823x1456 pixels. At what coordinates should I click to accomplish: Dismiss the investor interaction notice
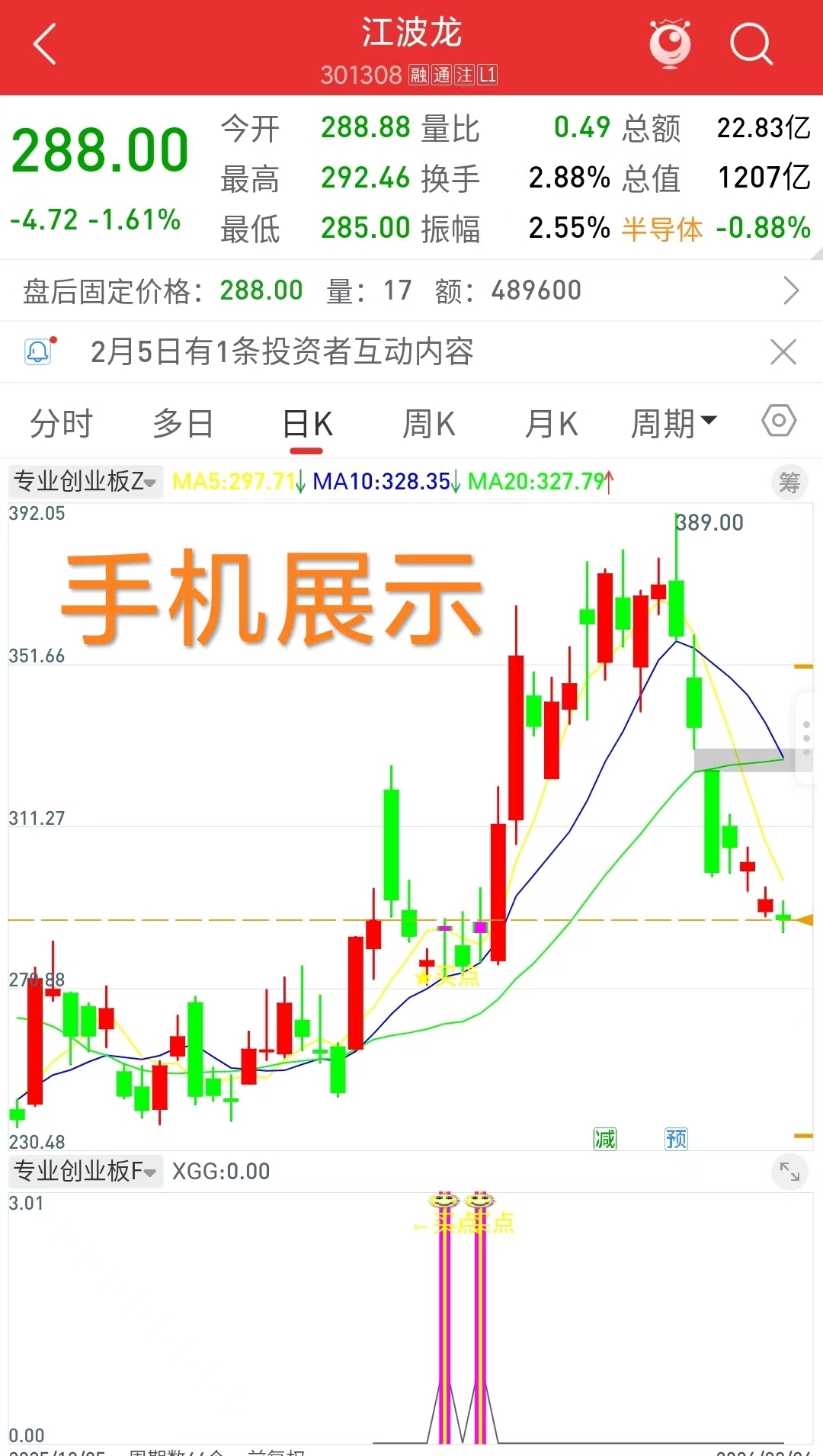(x=783, y=352)
